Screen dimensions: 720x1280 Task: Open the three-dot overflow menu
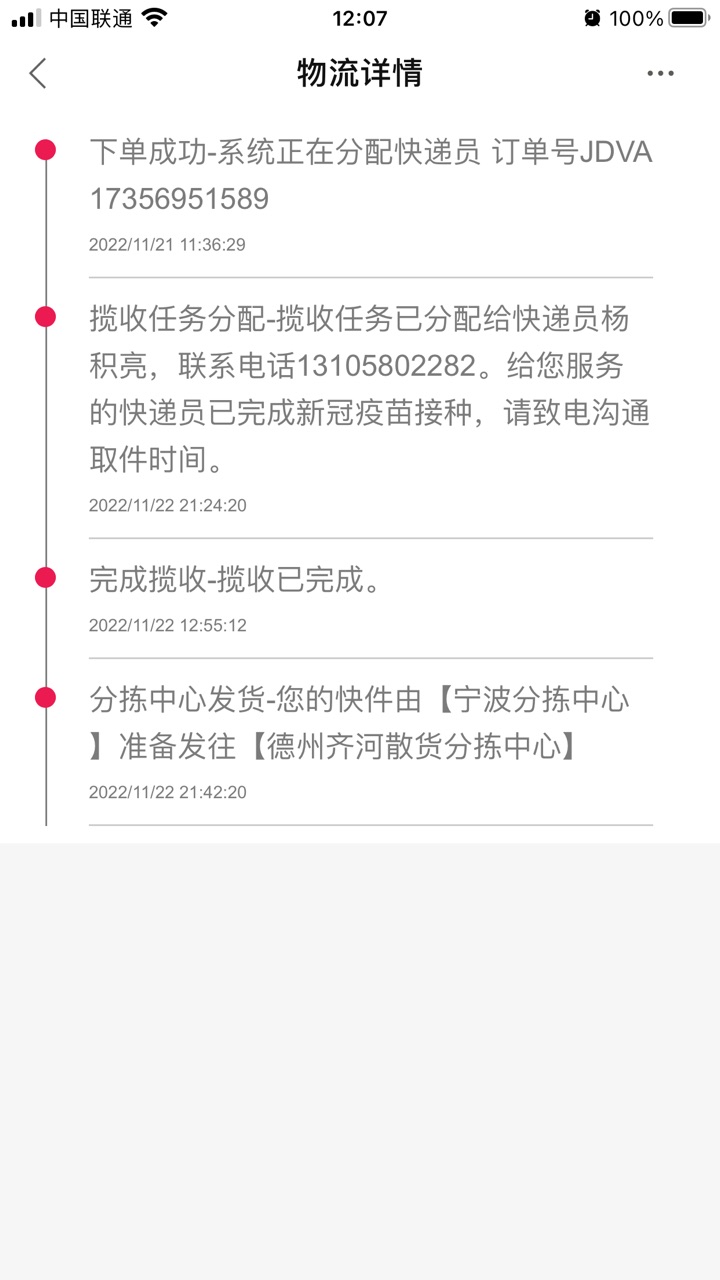[660, 73]
